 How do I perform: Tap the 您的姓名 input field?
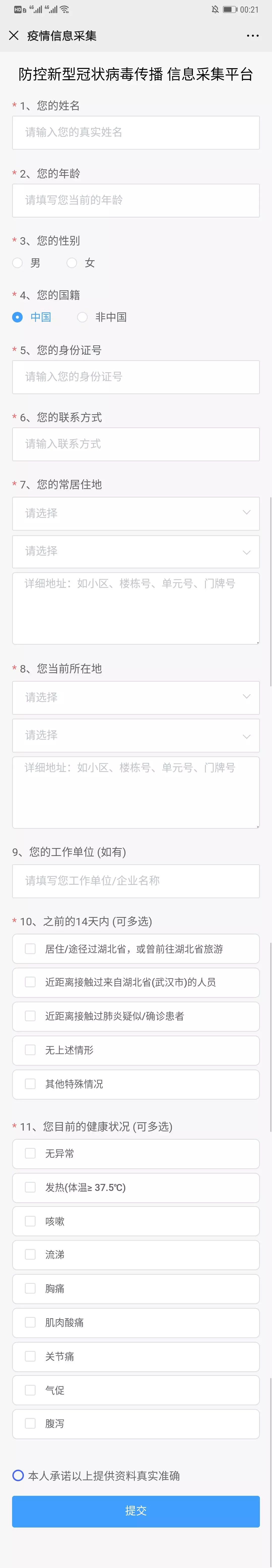(135, 132)
